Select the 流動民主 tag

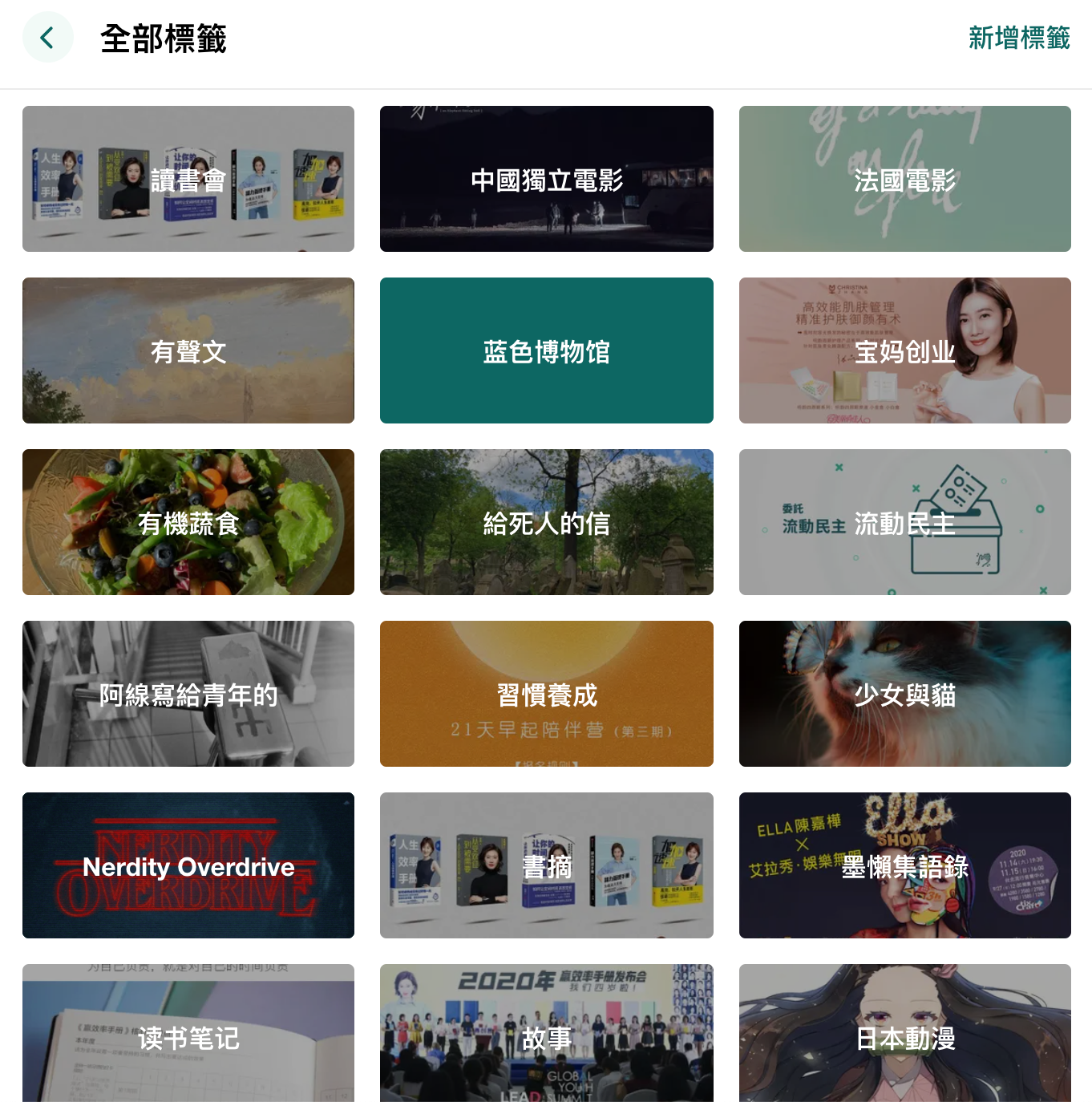click(x=904, y=522)
